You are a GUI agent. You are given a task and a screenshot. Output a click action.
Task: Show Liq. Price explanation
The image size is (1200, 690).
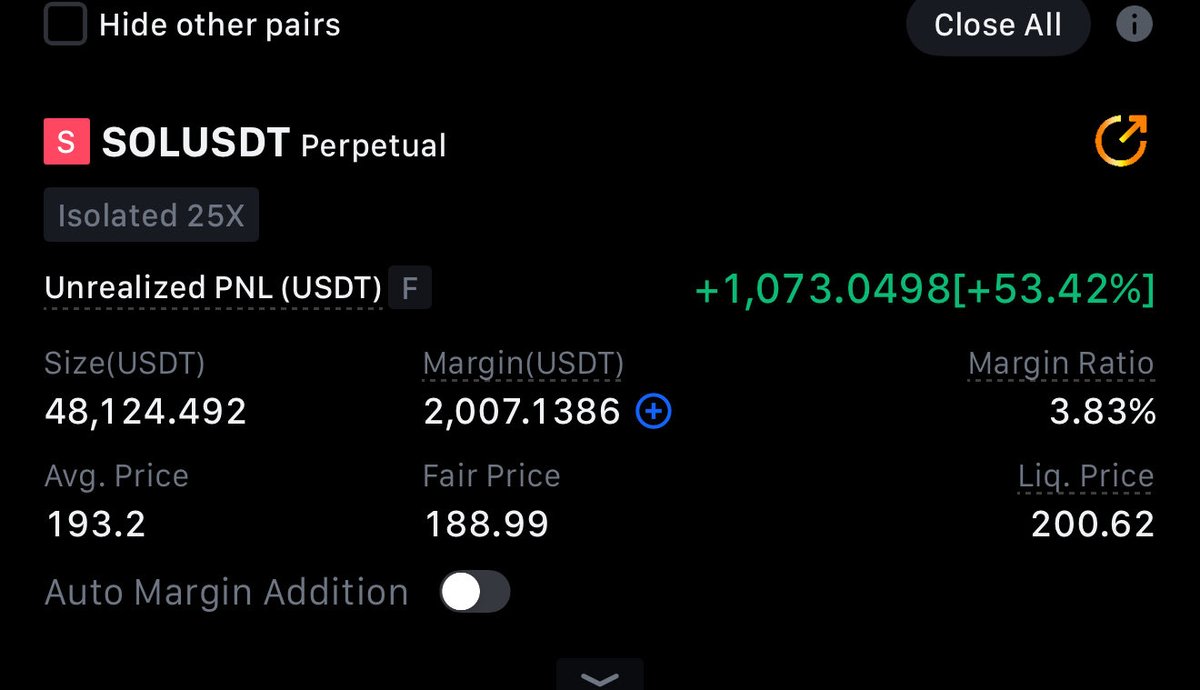coord(1085,476)
